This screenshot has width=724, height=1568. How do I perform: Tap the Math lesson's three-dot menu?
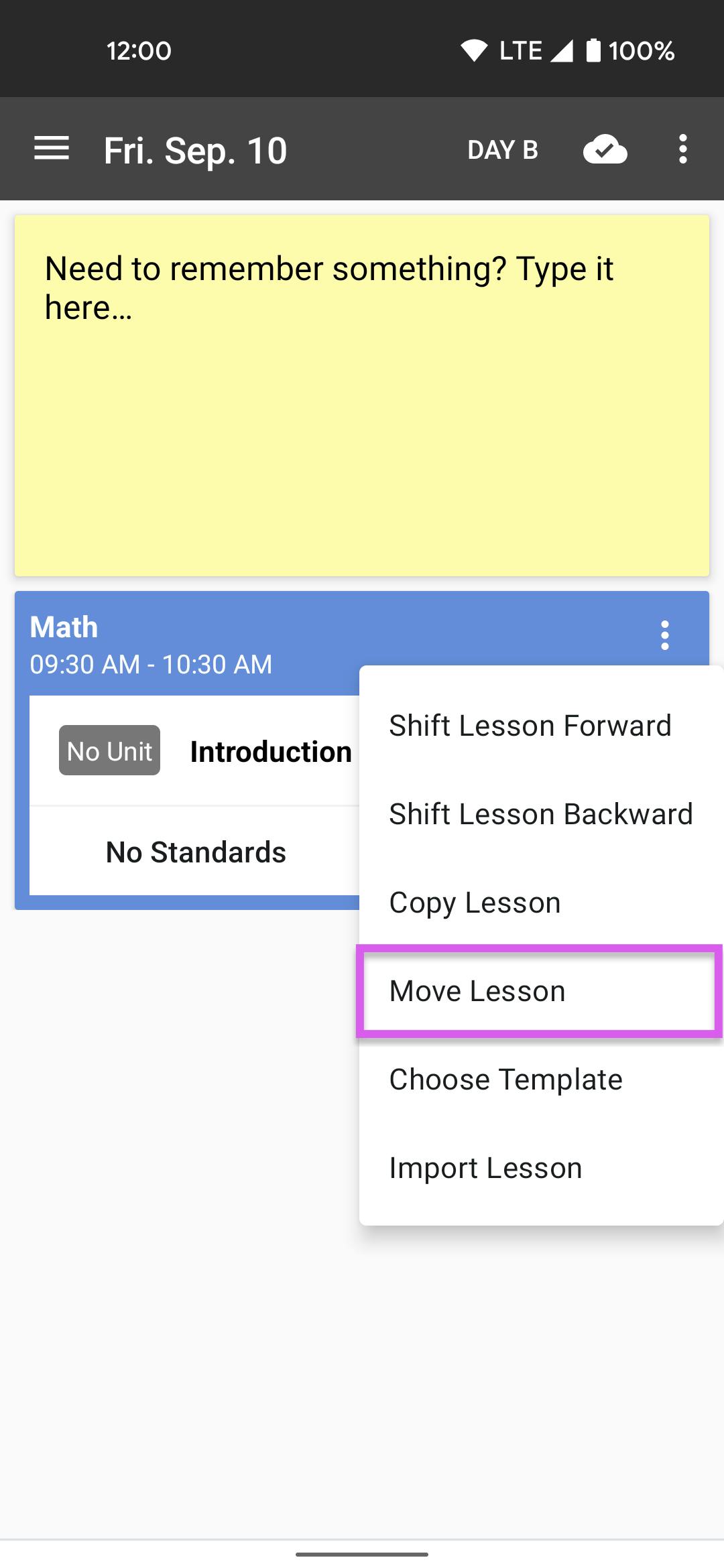(664, 635)
